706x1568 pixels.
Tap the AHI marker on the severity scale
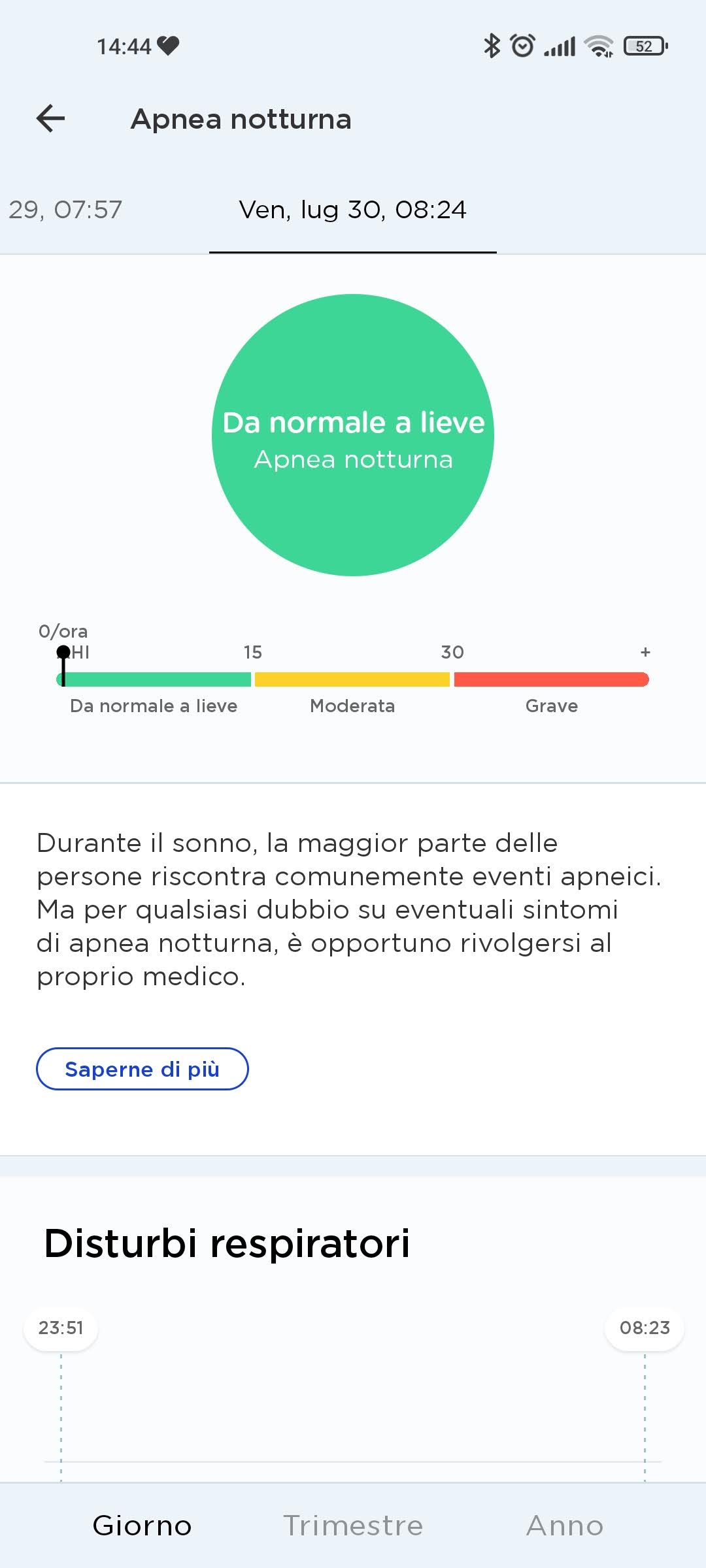[x=63, y=651]
